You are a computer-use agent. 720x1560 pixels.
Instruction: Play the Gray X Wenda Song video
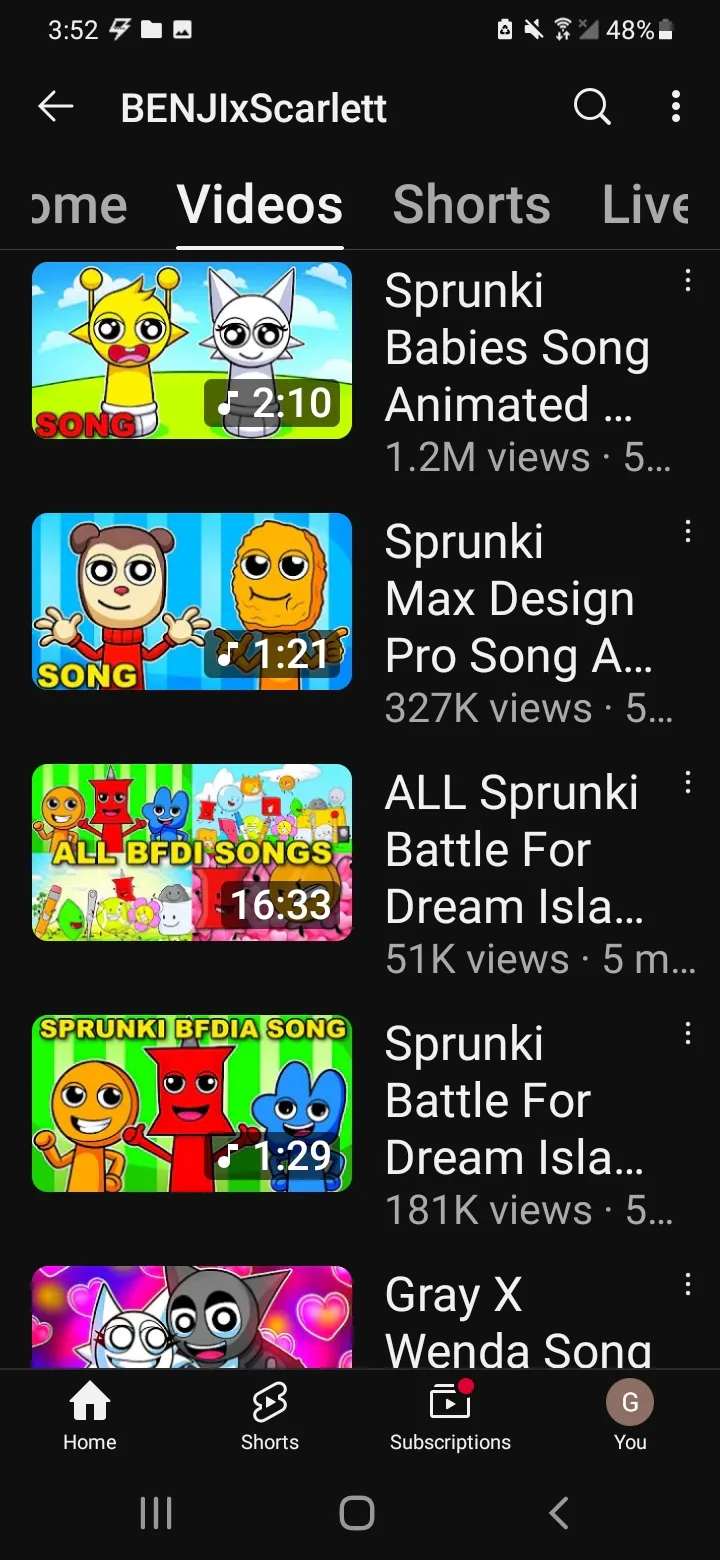(x=192, y=1318)
